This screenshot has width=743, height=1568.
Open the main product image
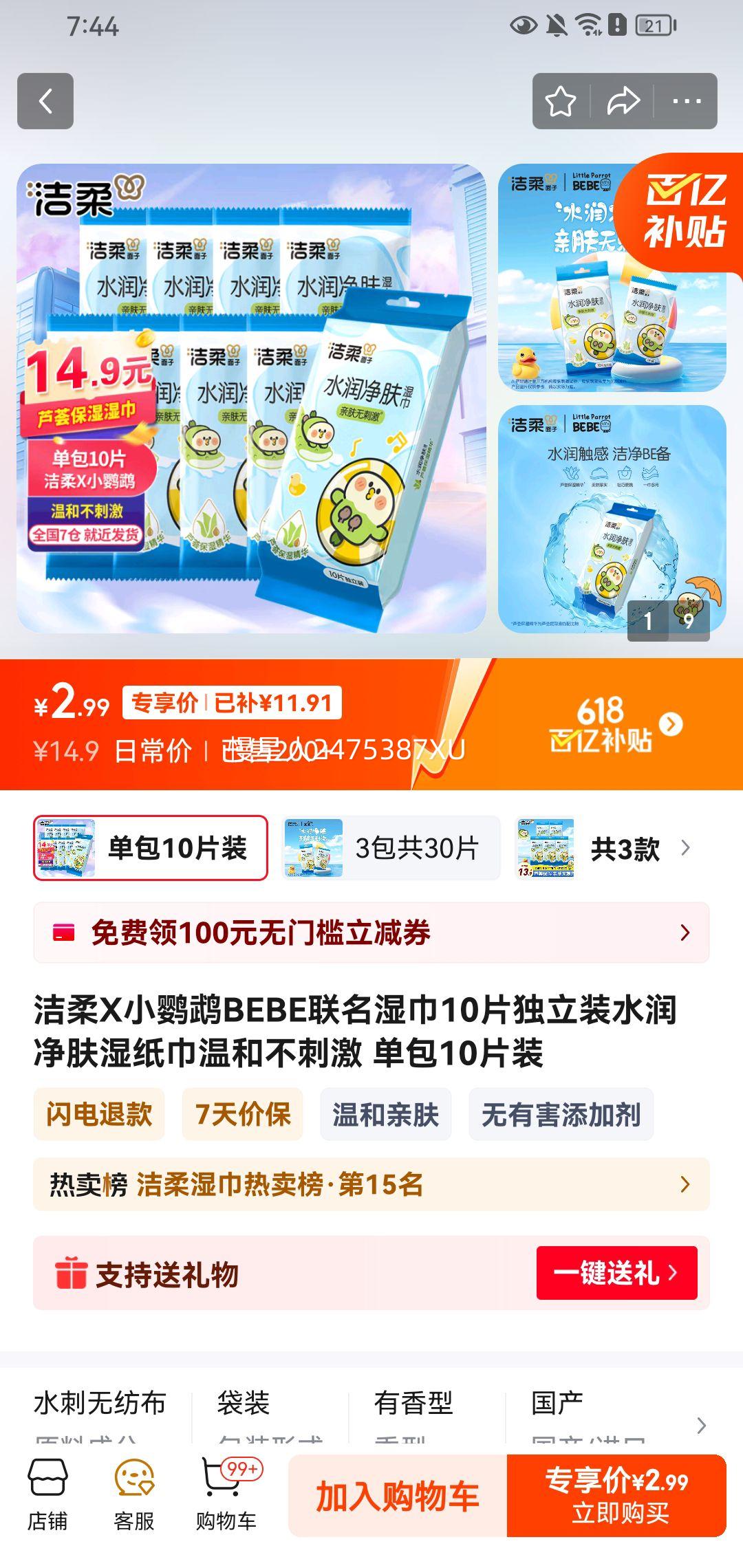click(x=251, y=398)
